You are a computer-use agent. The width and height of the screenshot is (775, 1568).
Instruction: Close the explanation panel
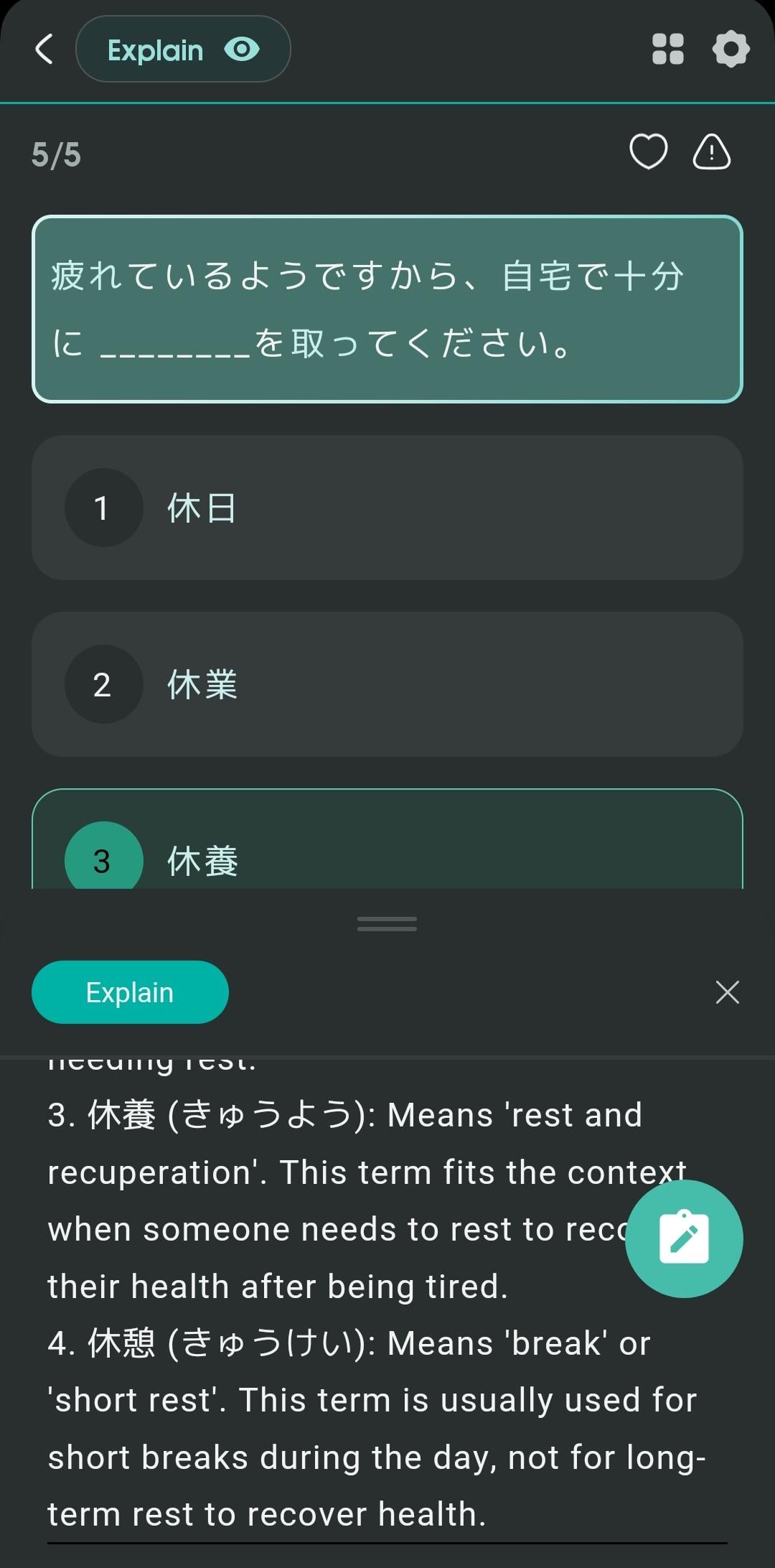click(x=727, y=992)
